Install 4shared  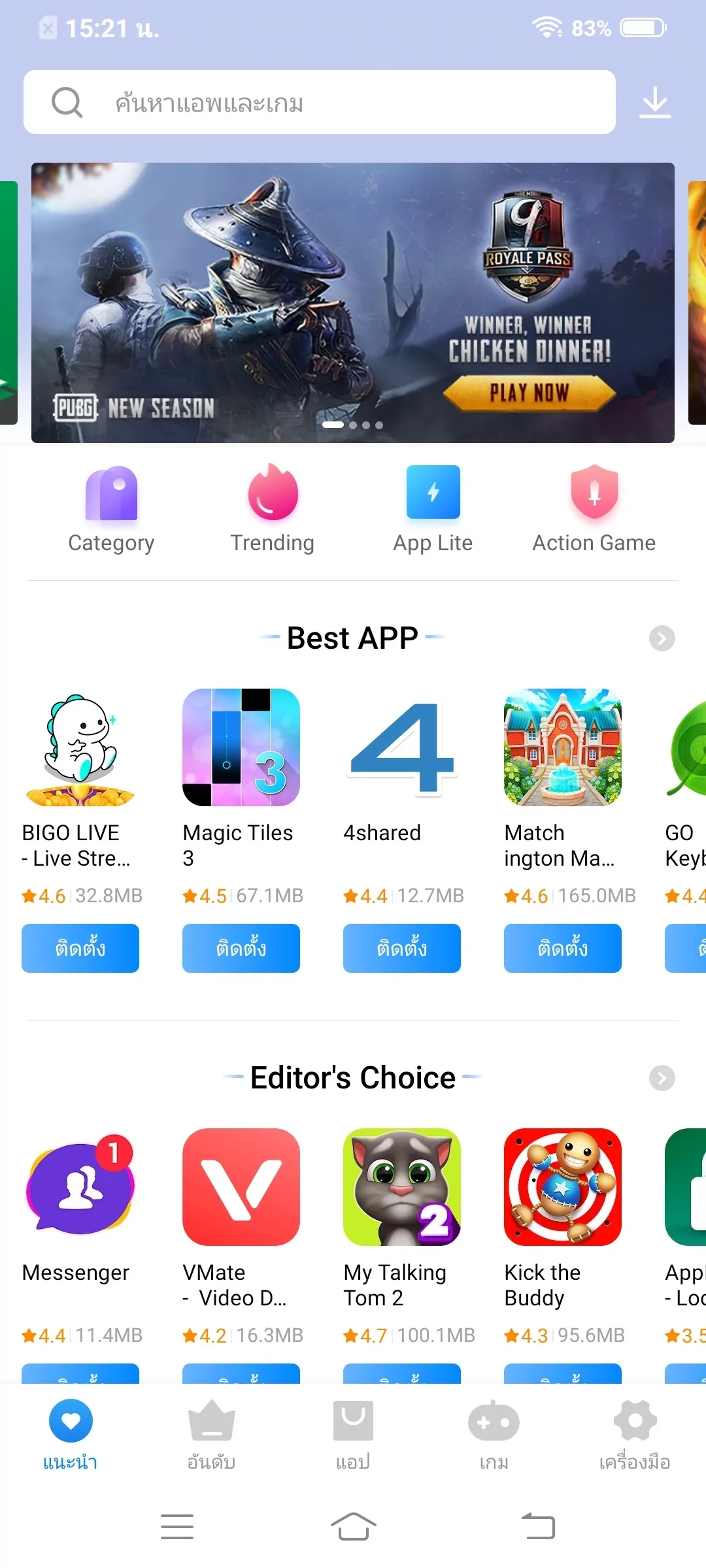point(402,948)
